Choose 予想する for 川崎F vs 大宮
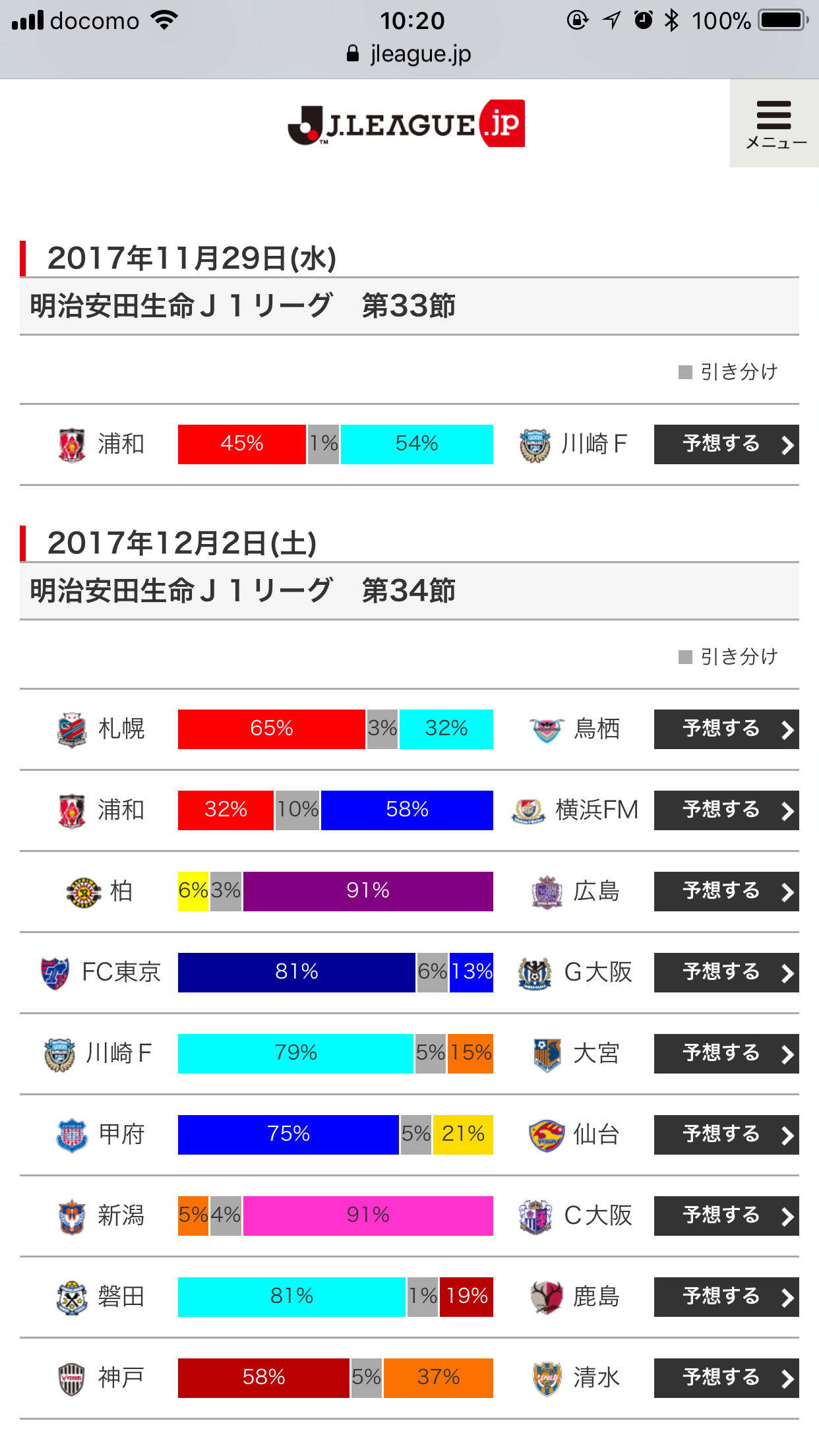The image size is (819, 1456). coord(726,1054)
